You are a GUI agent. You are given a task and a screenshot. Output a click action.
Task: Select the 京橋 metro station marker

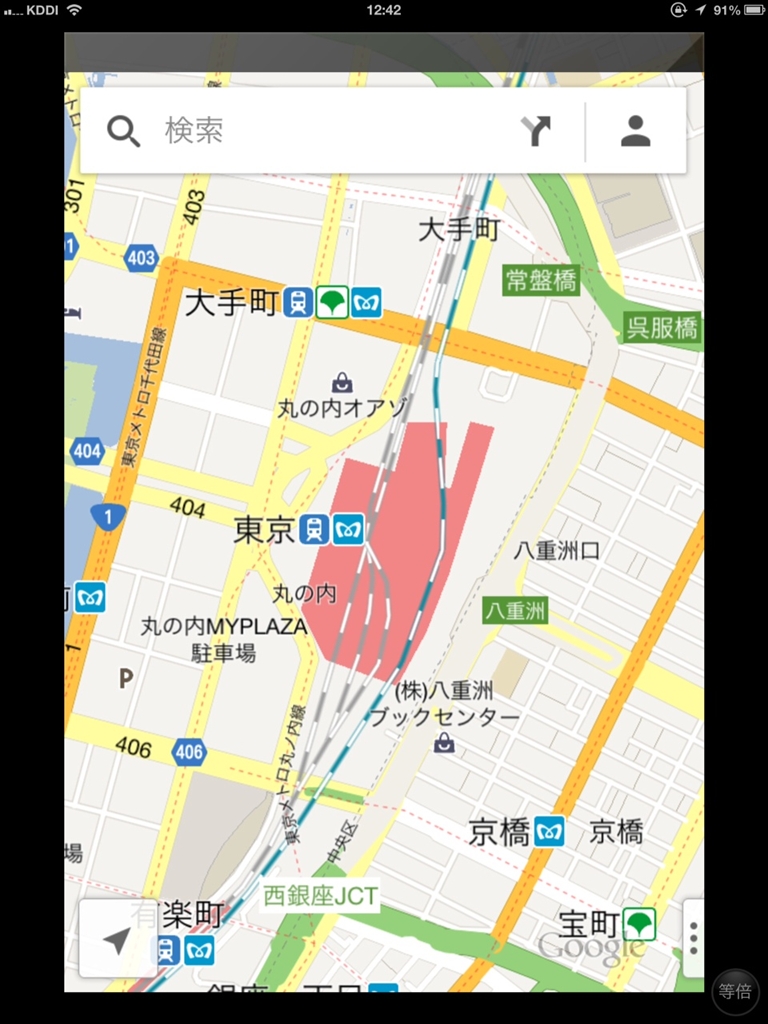[548, 831]
